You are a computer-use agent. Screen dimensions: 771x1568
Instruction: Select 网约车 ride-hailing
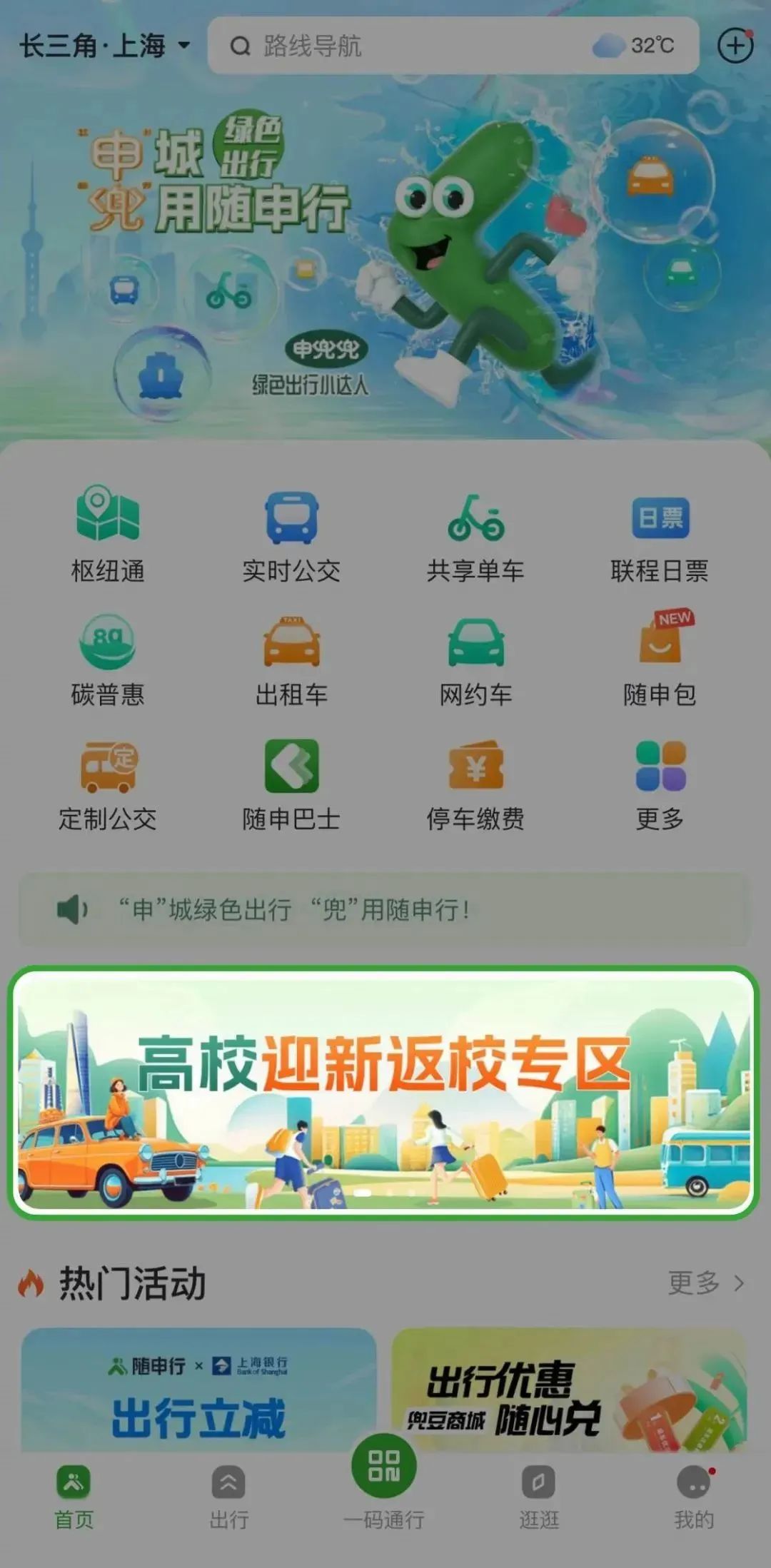(x=475, y=658)
